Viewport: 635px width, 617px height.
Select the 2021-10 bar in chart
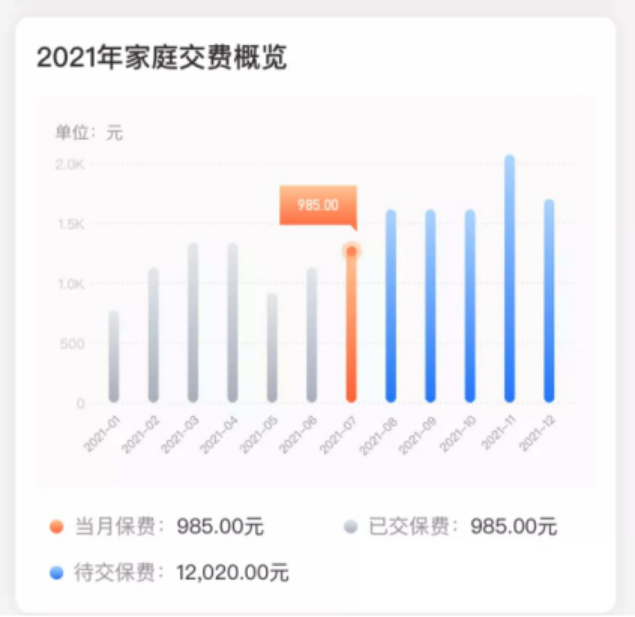click(x=470, y=306)
